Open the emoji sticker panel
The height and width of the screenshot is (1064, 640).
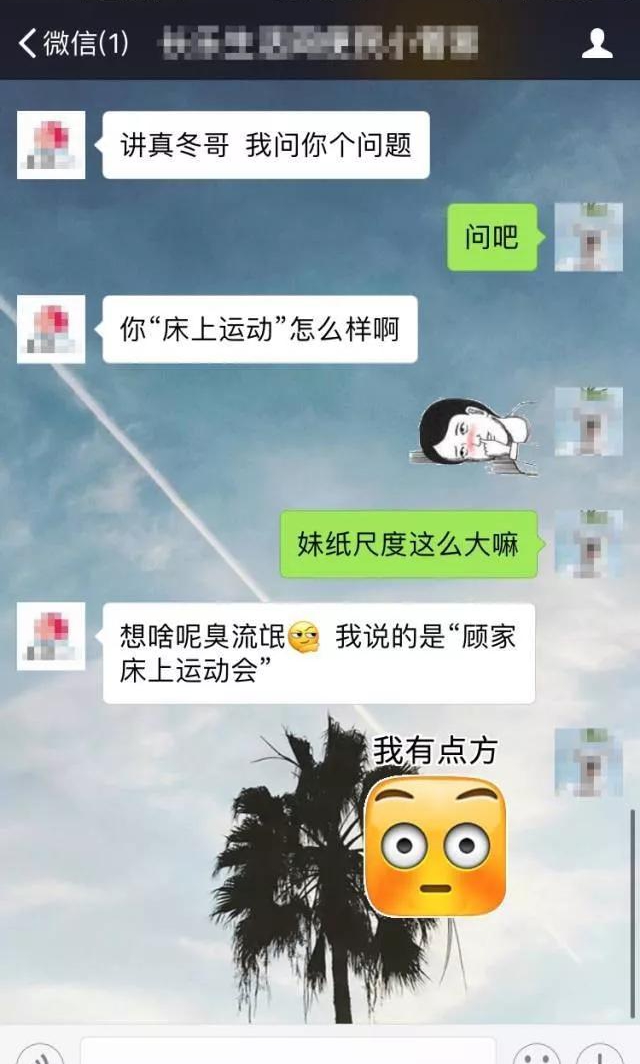click(x=537, y=1056)
